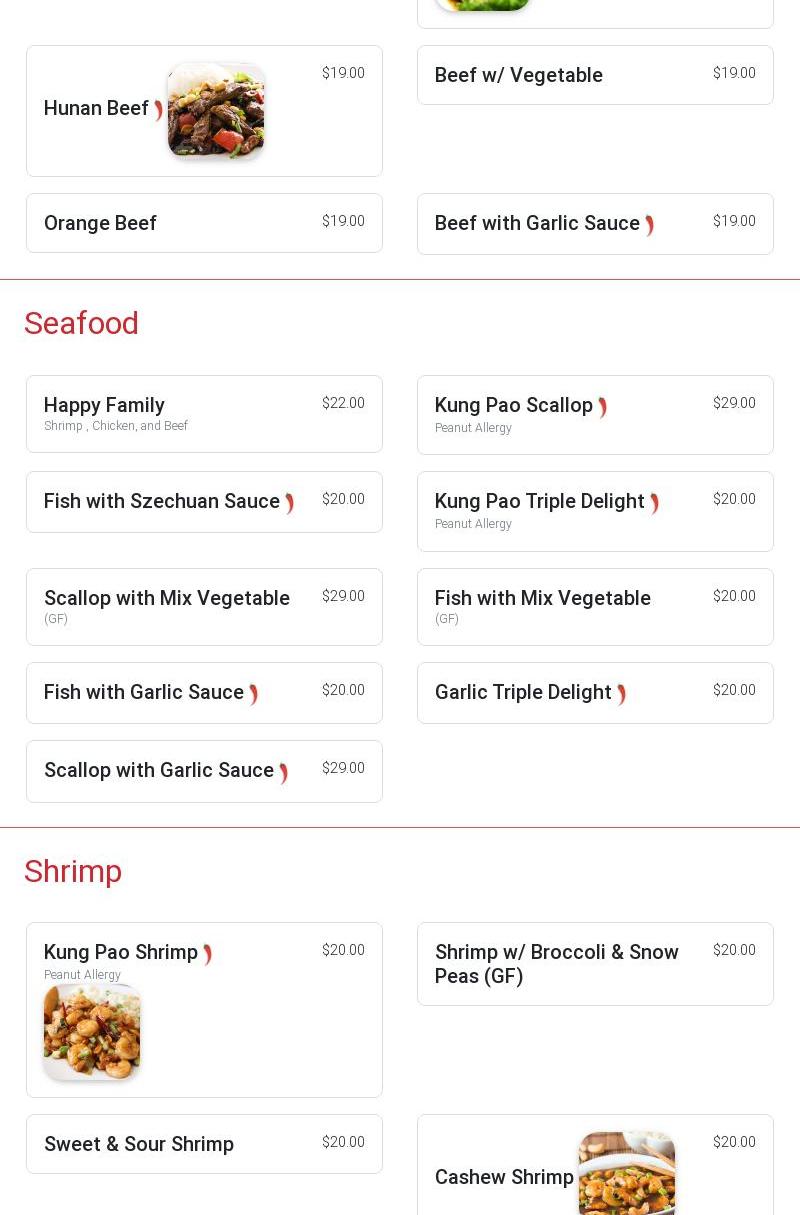Open the Hunan Beef item card
Screen dimensions: 800x1215
click(204, 111)
